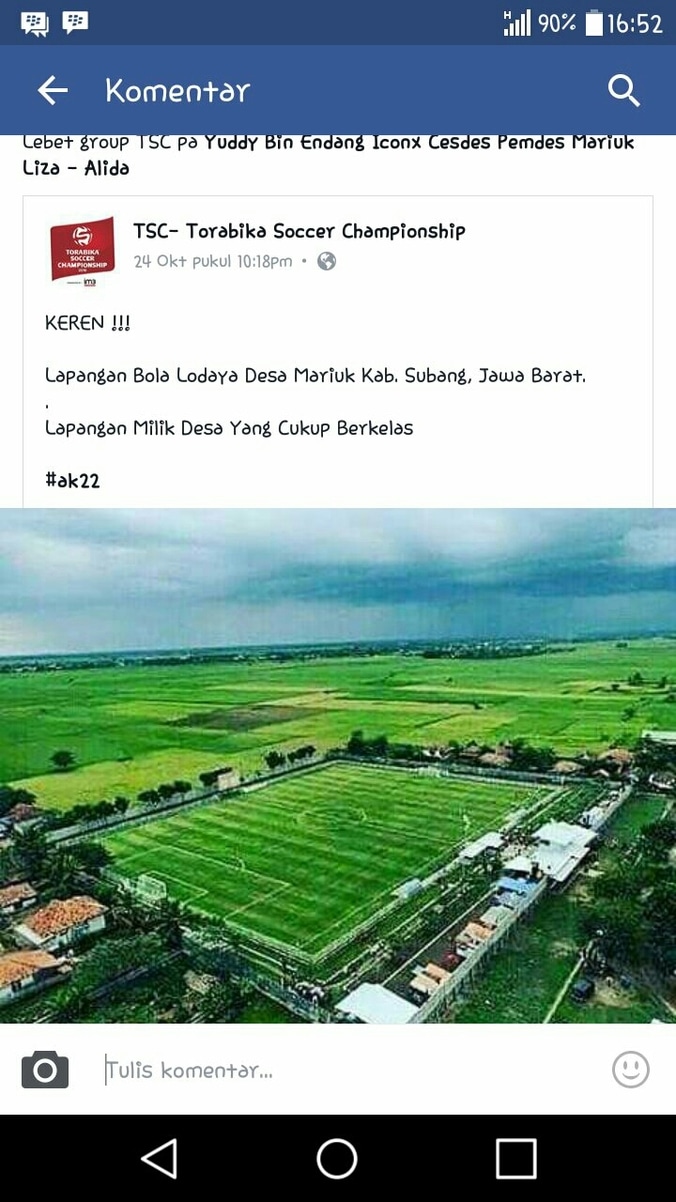
Task: Open TSC- Torabika Soccer Championship page
Action: point(299,231)
